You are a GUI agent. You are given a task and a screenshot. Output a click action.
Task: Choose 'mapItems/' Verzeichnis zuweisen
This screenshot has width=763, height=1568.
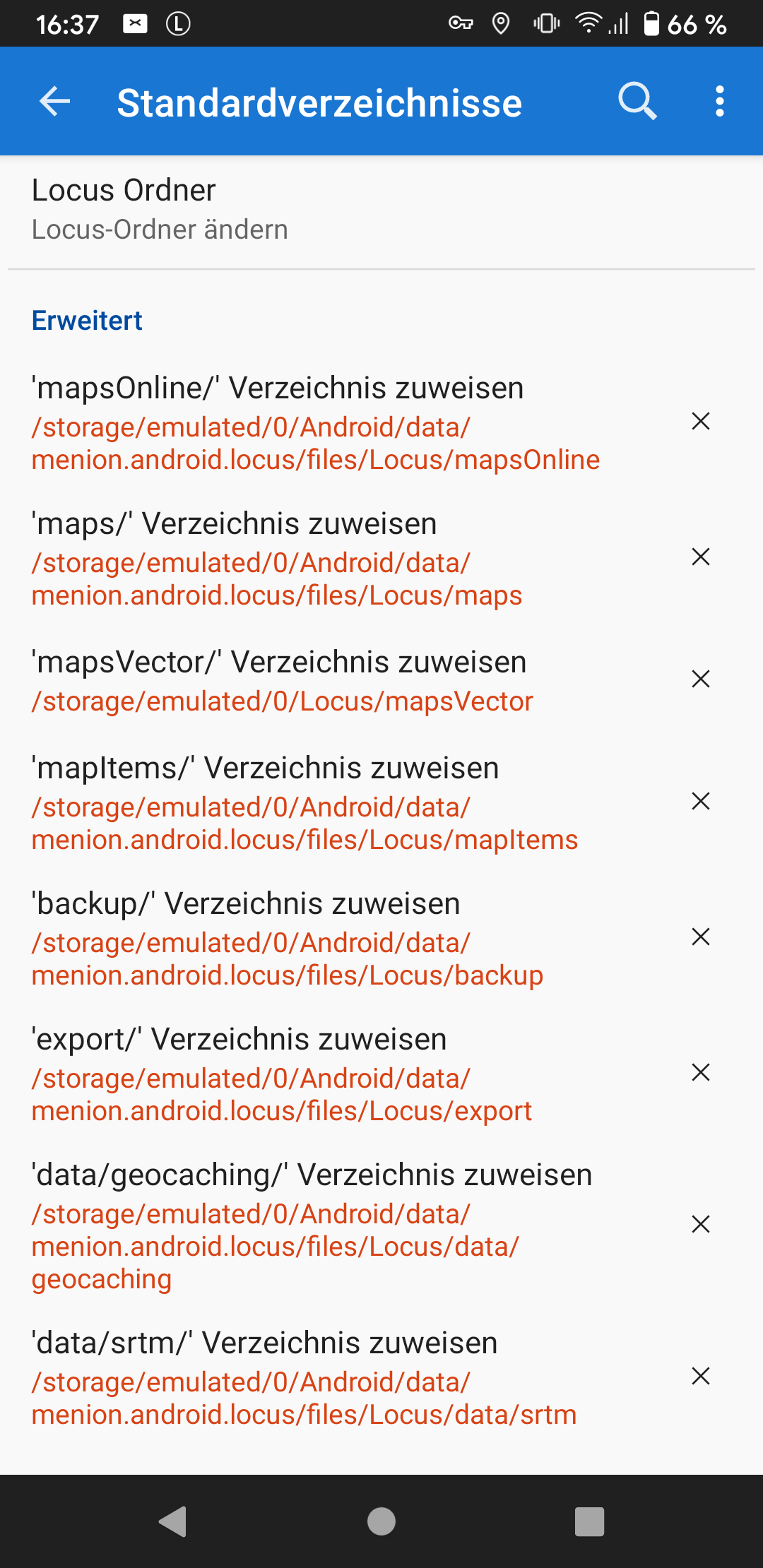point(304,802)
